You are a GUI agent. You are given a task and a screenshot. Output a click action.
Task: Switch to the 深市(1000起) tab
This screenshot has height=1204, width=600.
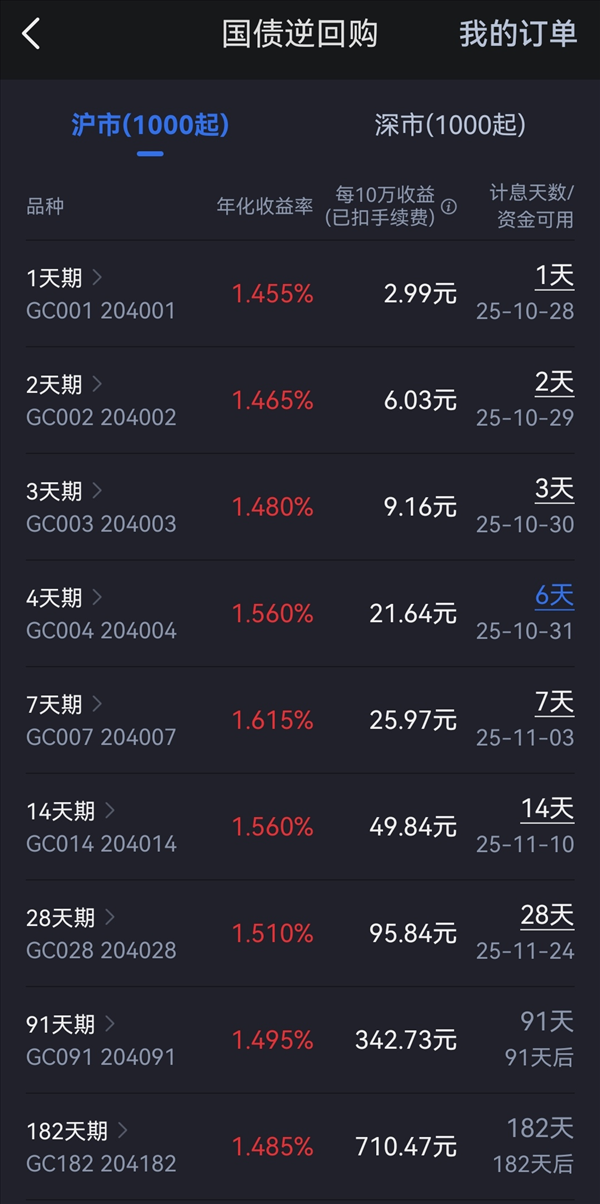click(x=449, y=125)
